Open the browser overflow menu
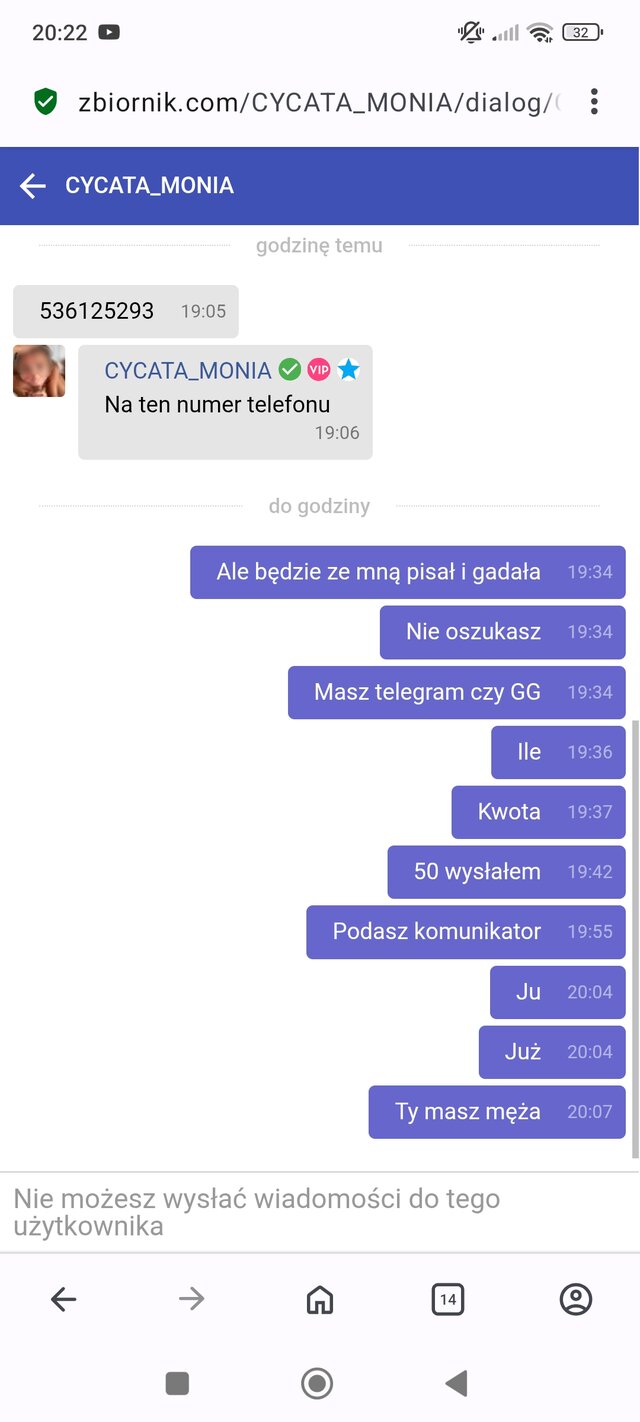The width and height of the screenshot is (640, 1422). click(594, 101)
